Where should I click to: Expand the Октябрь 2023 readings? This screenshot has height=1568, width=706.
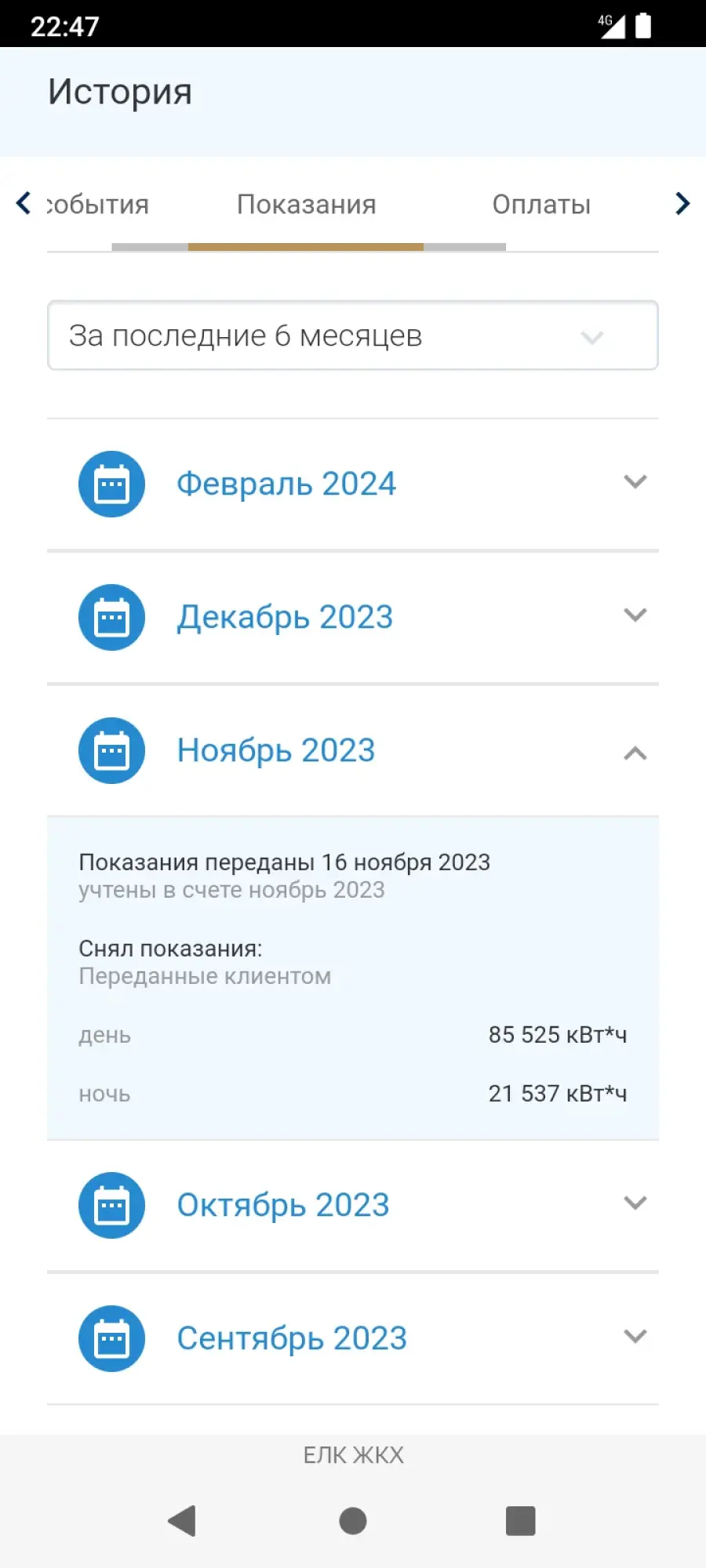(x=353, y=1205)
